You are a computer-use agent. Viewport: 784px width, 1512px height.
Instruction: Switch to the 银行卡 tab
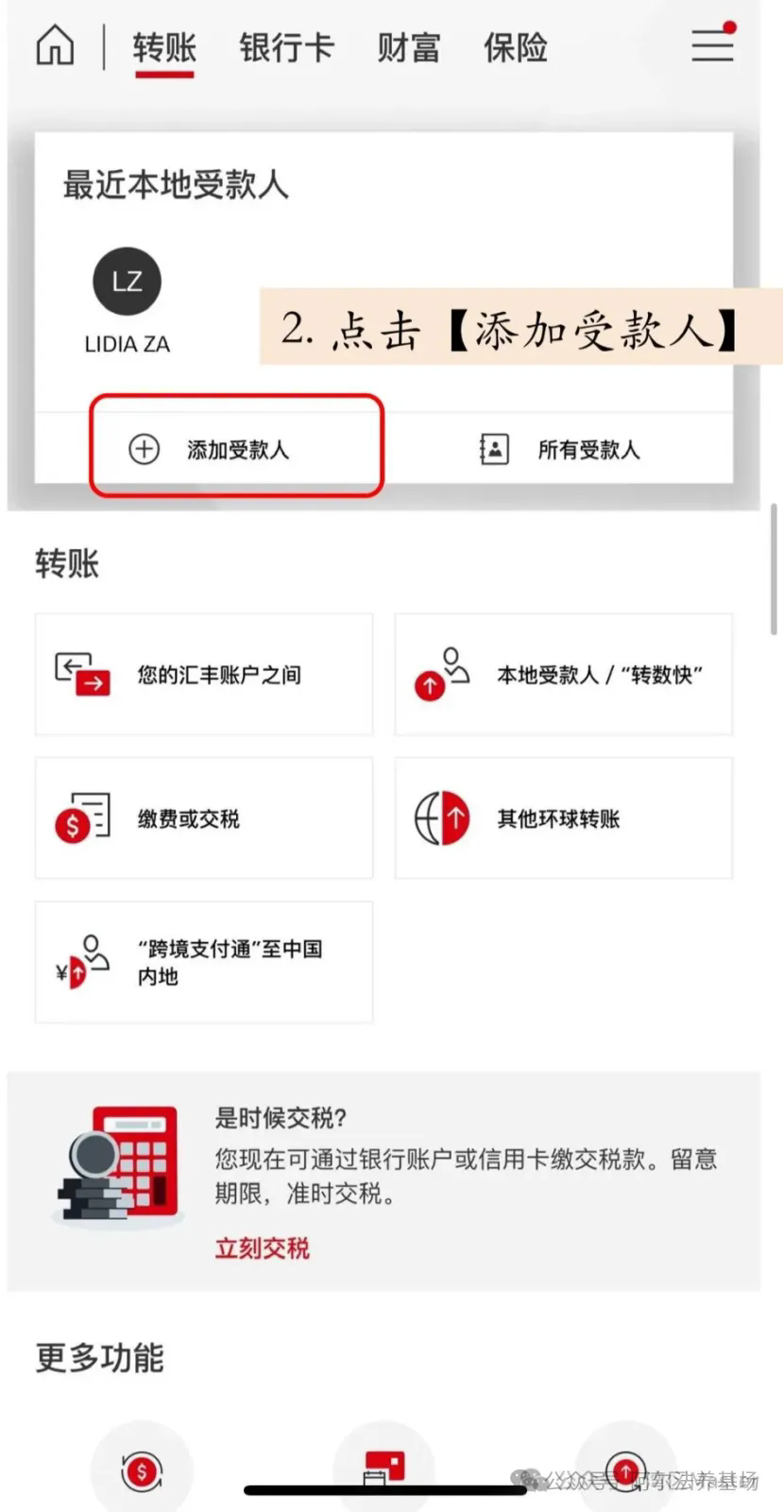pos(286,47)
